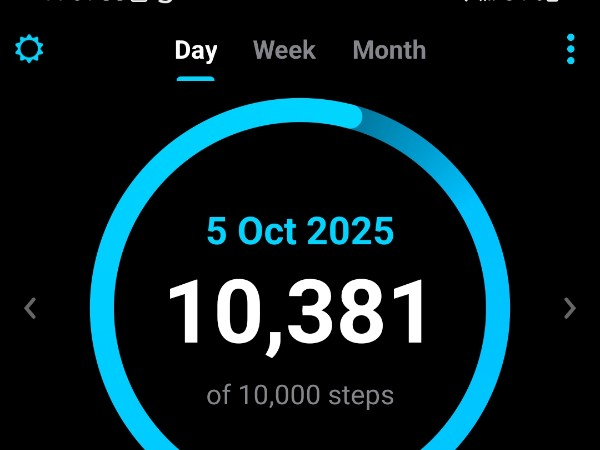Switch to the Month tab
600x450 pixels.
point(389,50)
